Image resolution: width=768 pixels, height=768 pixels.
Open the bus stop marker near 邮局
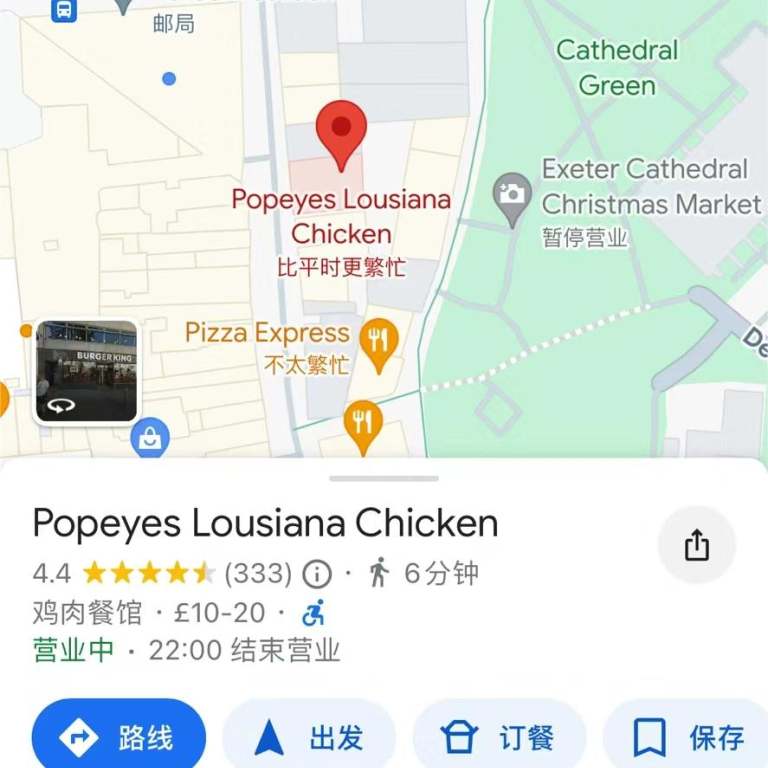63,10
